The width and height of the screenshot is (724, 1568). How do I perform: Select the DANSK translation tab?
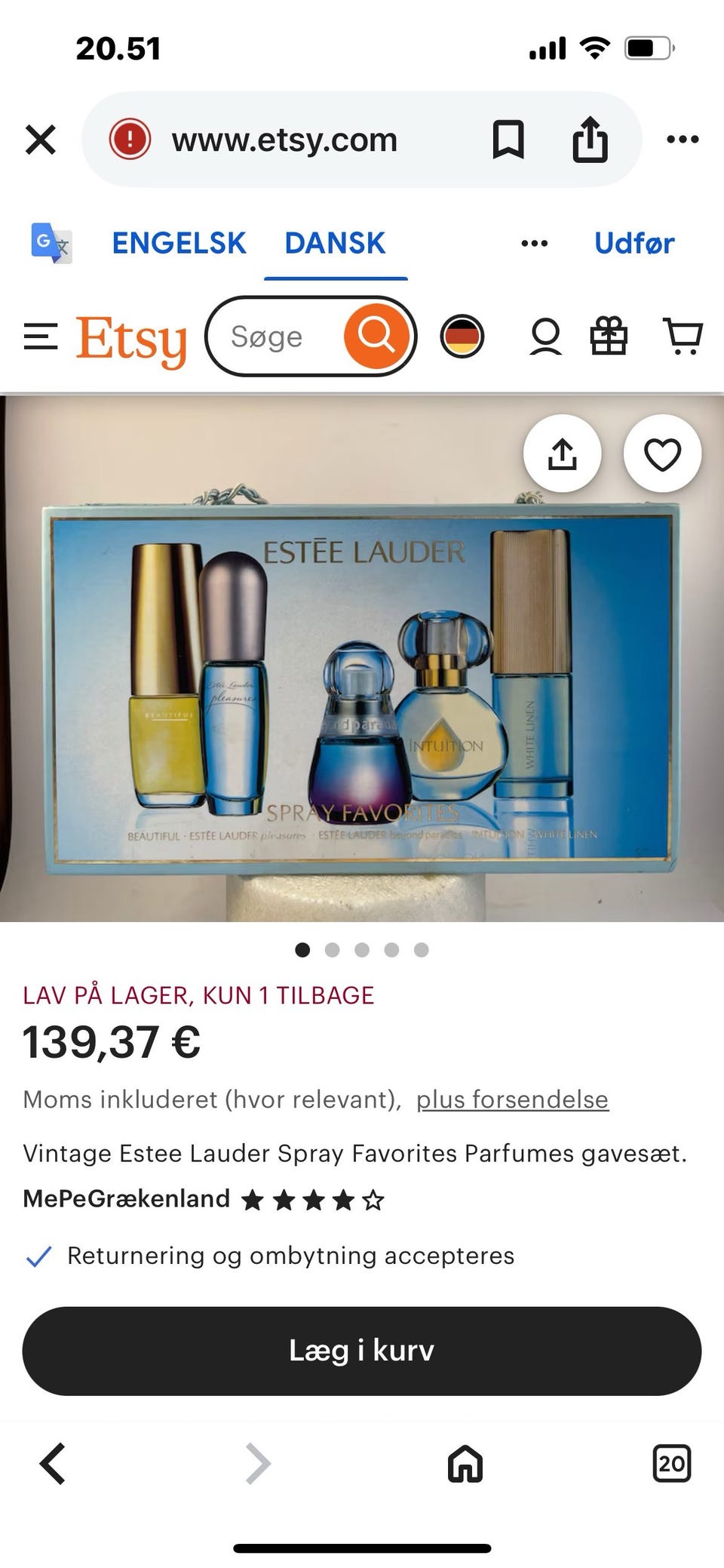[334, 243]
